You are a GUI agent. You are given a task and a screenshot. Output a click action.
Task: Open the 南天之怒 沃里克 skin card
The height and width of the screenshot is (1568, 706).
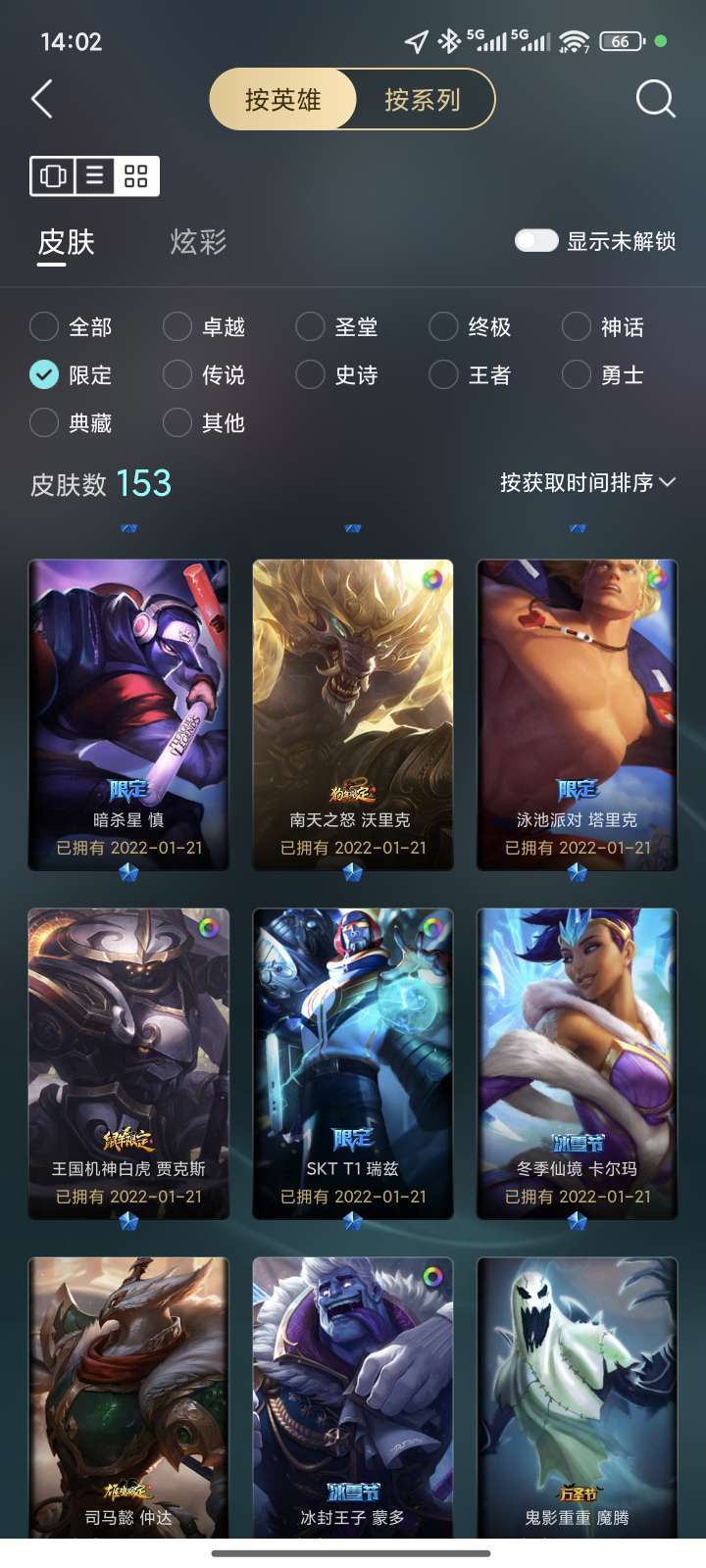coord(353,714)
